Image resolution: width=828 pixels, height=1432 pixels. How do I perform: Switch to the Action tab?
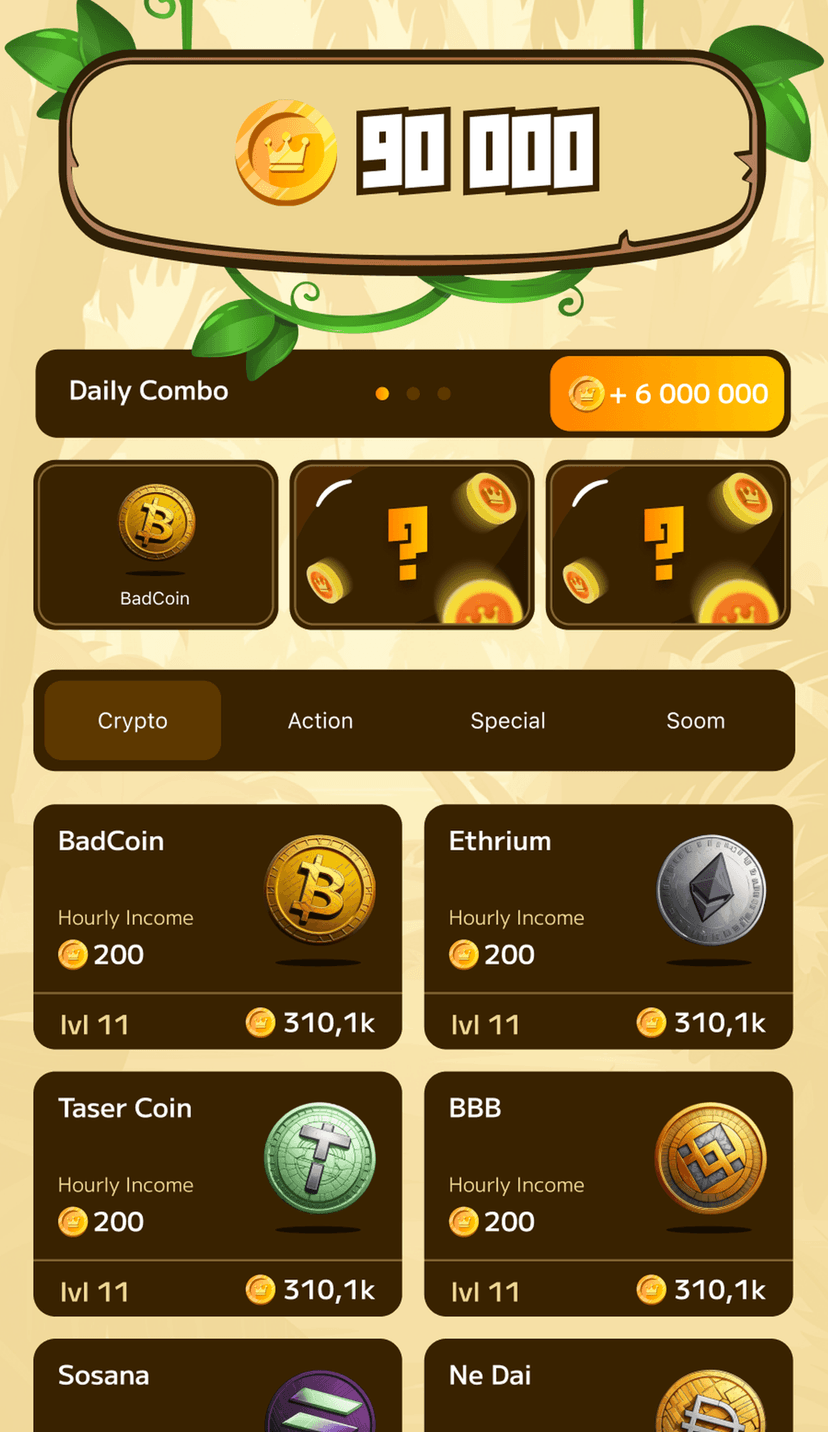(x=320, y=721)
